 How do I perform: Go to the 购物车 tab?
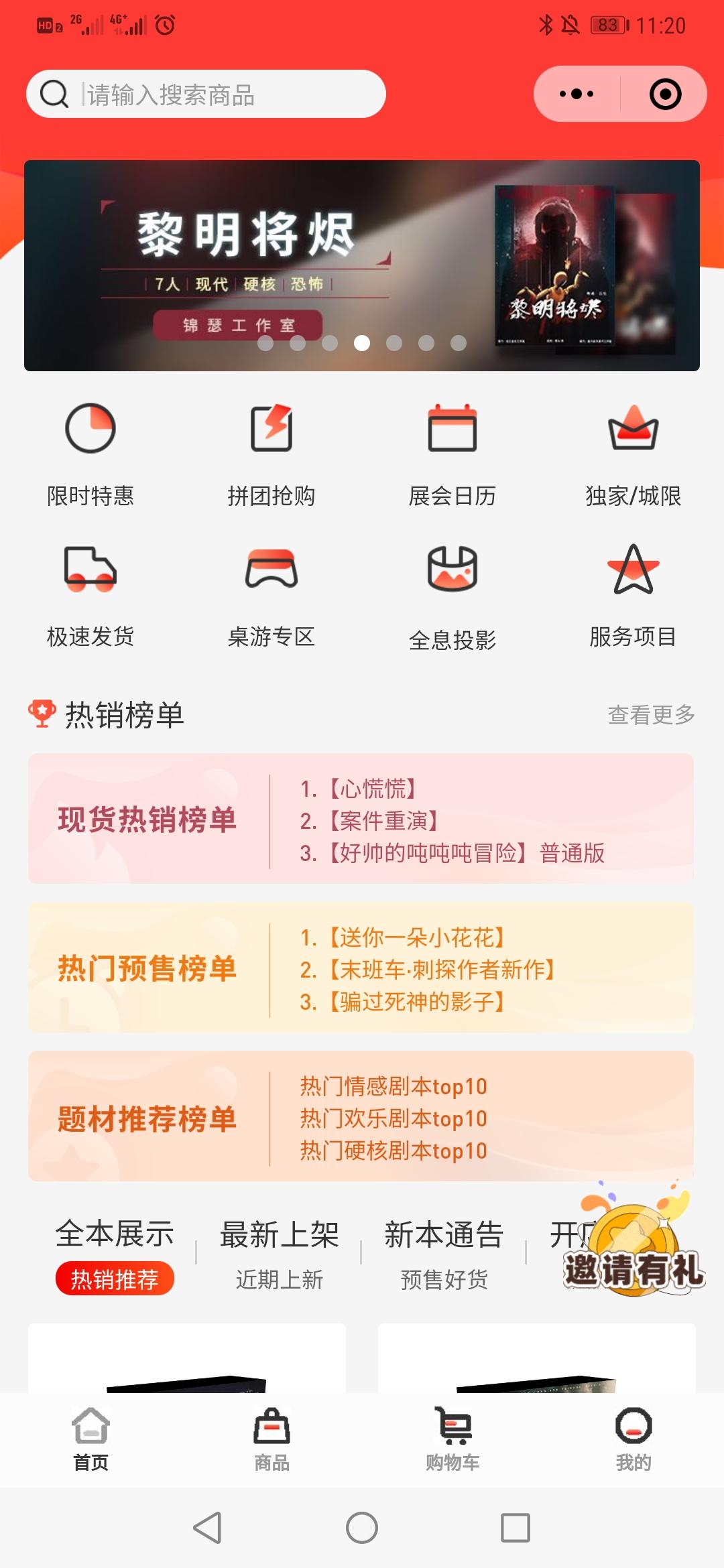click(x=452, y=1439)
